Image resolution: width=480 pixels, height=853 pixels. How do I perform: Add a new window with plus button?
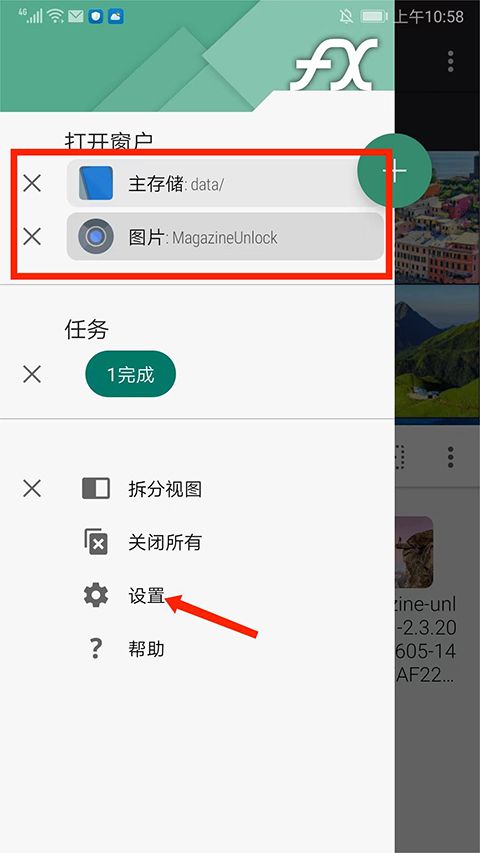pyautogui.click(x=395, y=171)
